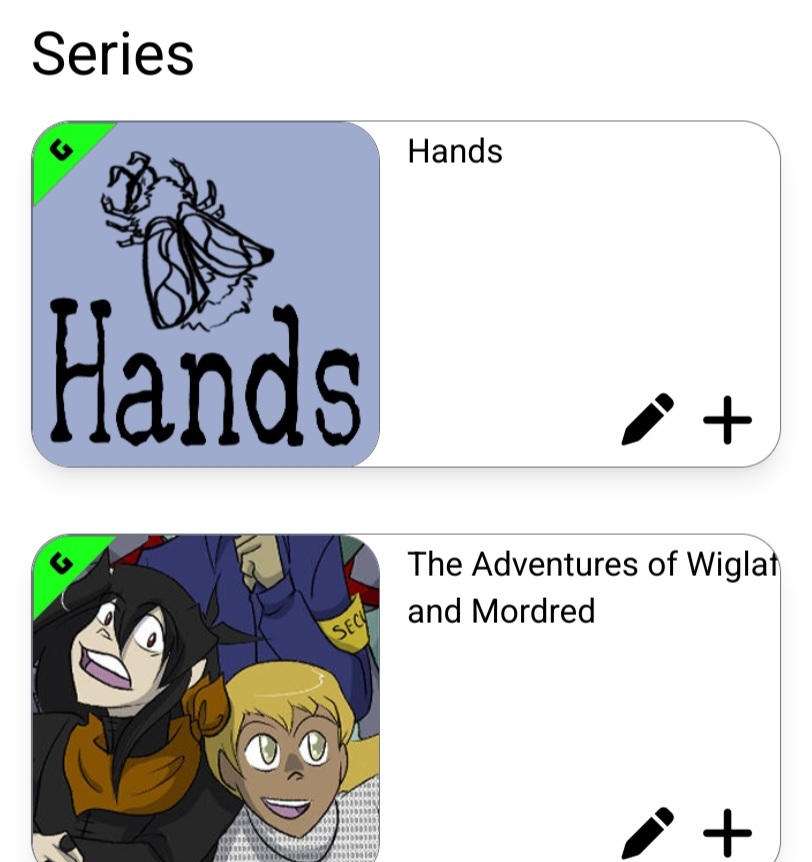Edit the Hands series
Viewport: 812px width, 862px height.
click(x=647, y=420)
